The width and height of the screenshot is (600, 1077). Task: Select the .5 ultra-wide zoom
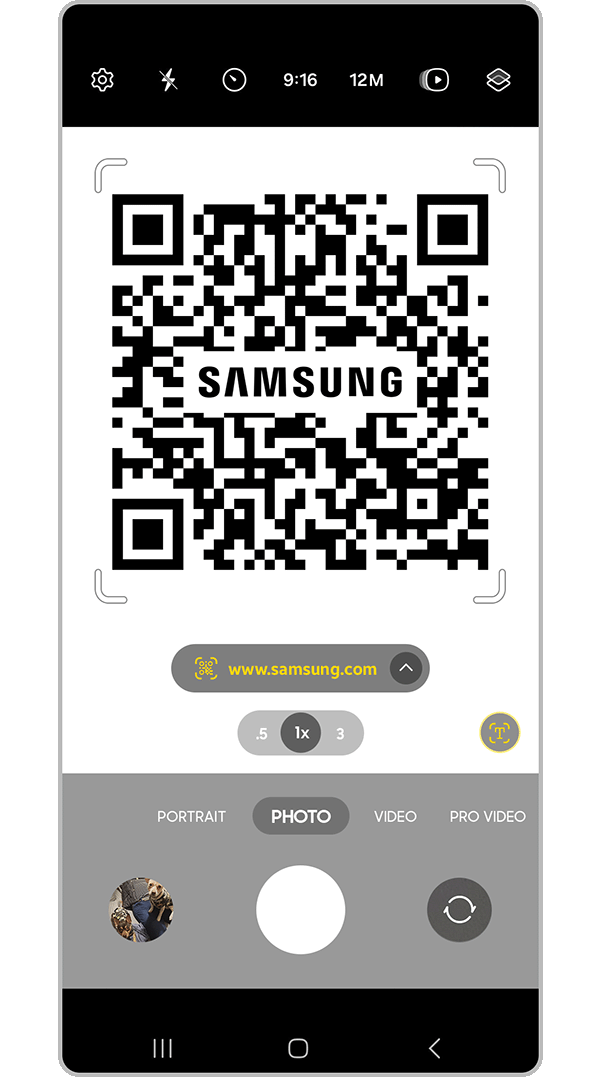[261, 734]
